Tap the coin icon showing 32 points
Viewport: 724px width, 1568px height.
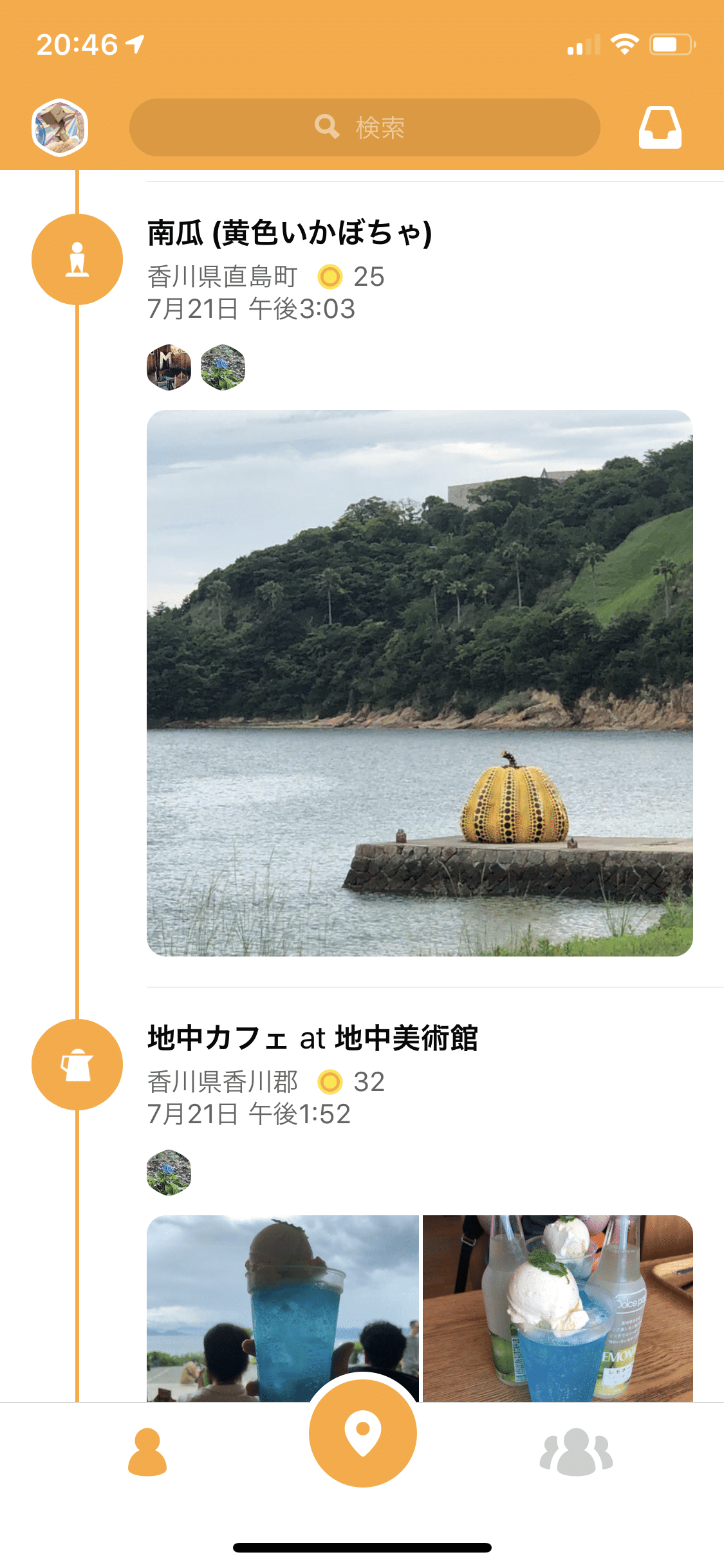coord(331,1083)
